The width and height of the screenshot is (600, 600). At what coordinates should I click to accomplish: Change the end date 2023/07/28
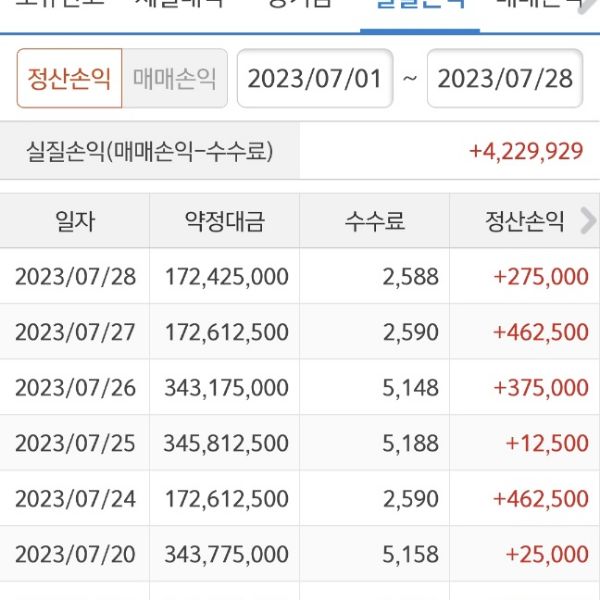[505, 79]
